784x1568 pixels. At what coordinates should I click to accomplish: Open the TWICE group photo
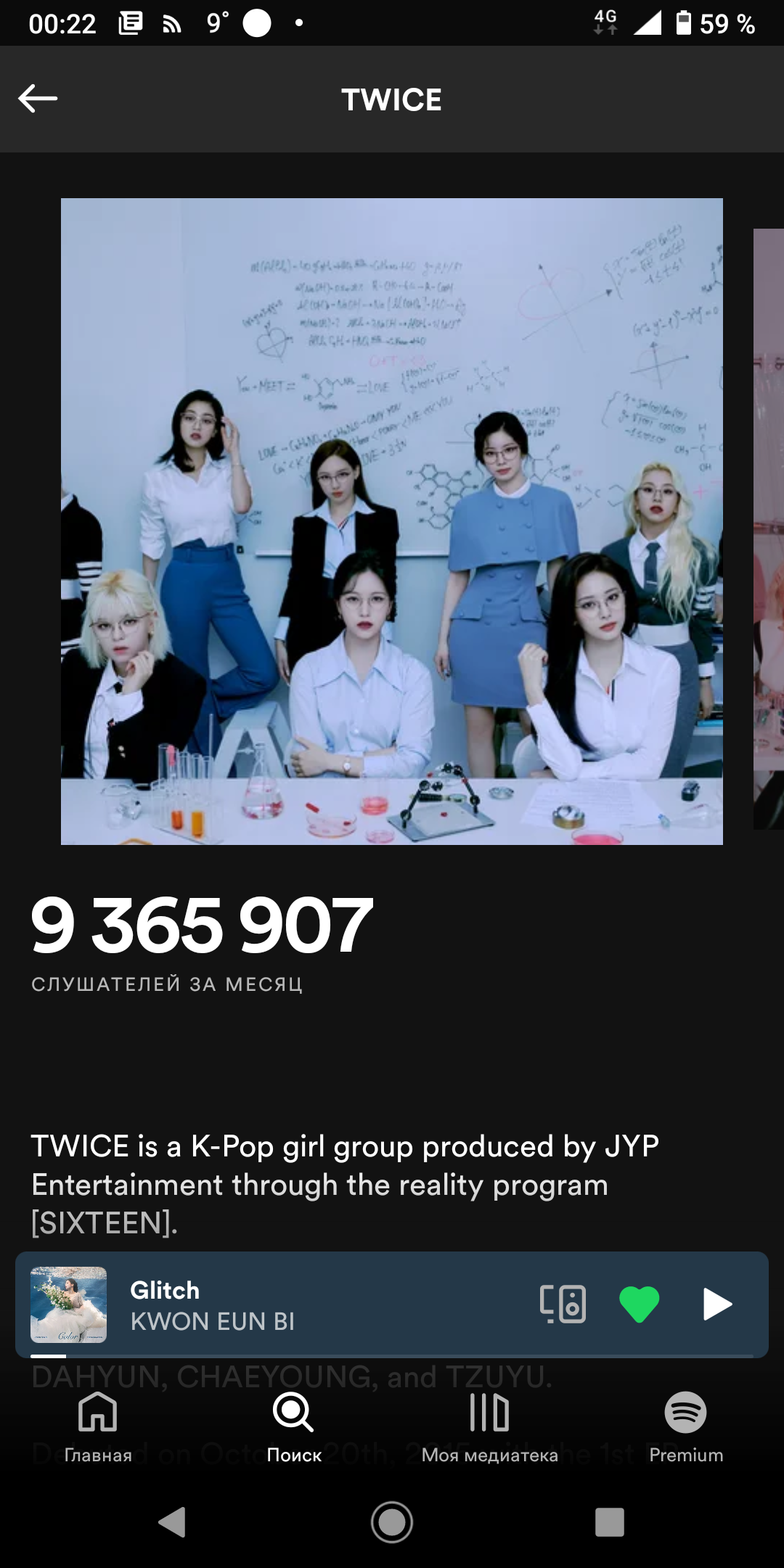click(392, 521)
